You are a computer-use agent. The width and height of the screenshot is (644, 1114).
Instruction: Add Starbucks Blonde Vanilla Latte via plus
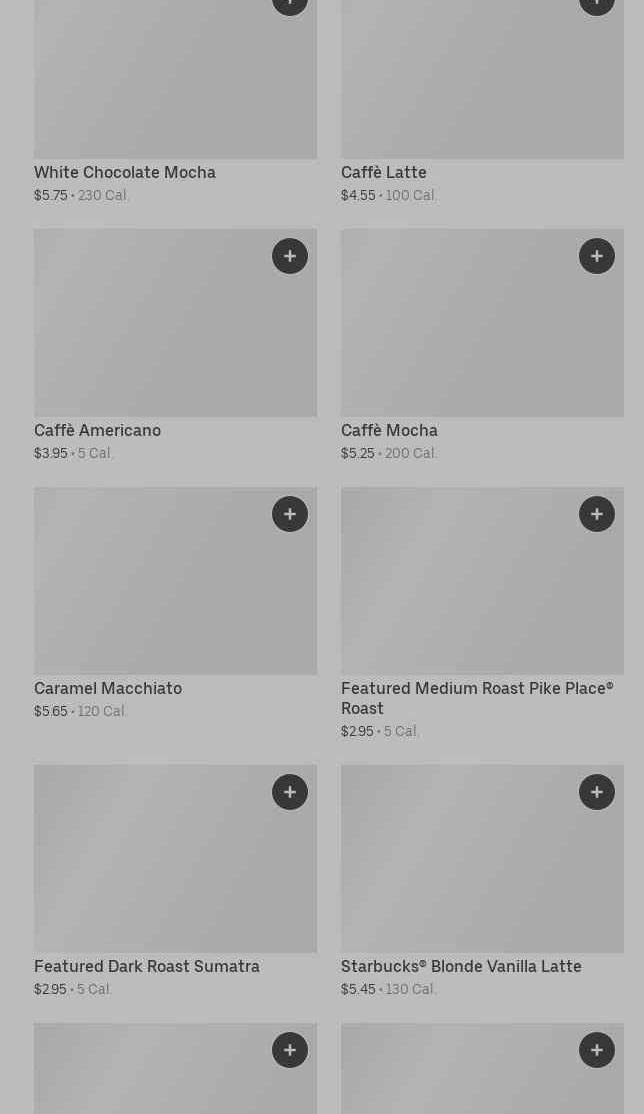[x=597, y=791]
